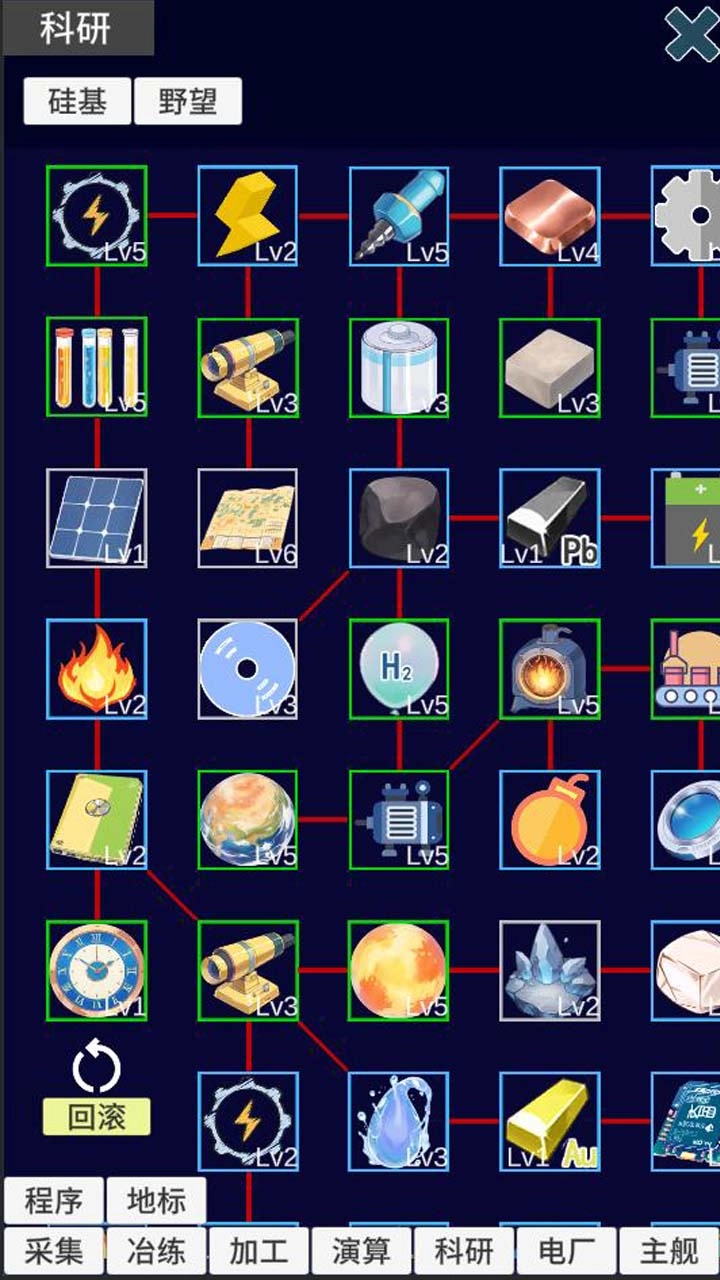
Task: Open the clock research node Lv1
Action: (x=97, y=970)
